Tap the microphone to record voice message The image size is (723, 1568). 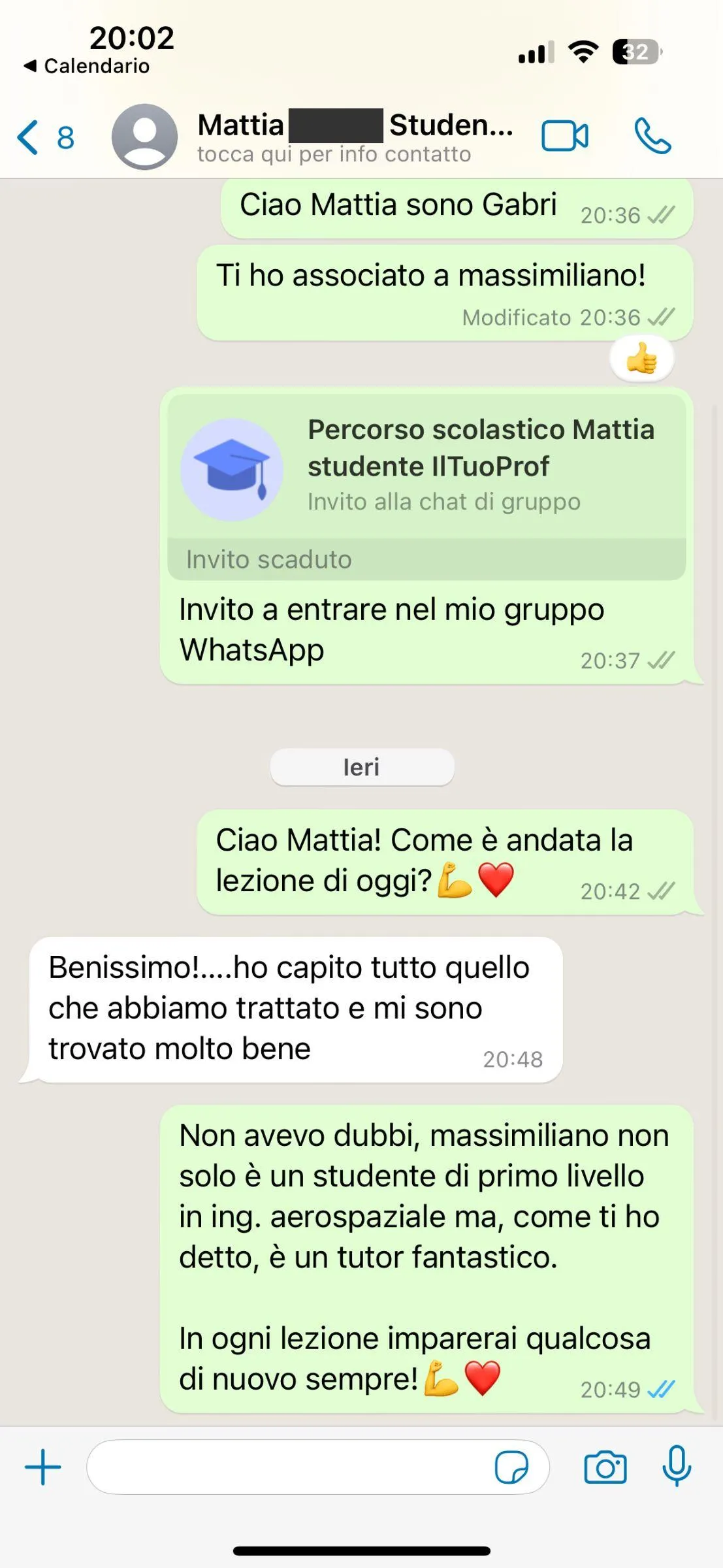(x=677, y=1466)
